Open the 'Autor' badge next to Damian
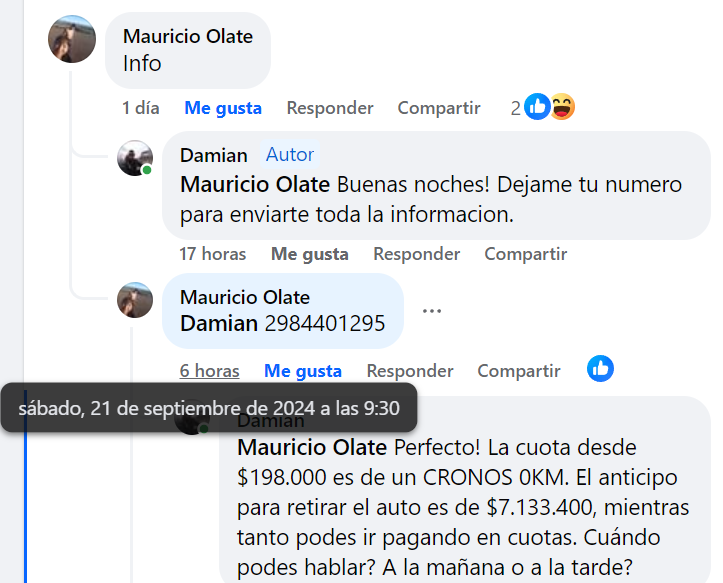 289,155
